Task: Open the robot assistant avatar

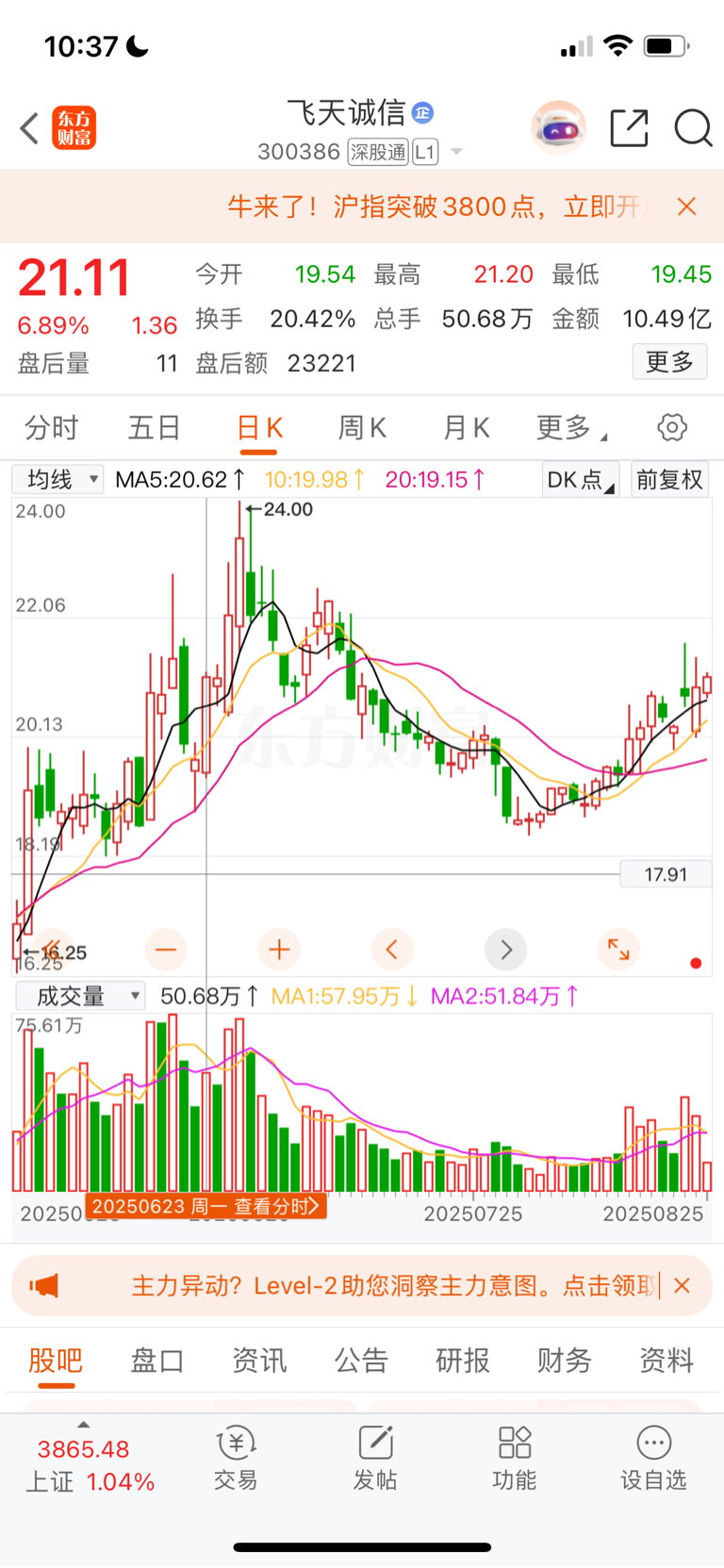Action: click(559, 127)
